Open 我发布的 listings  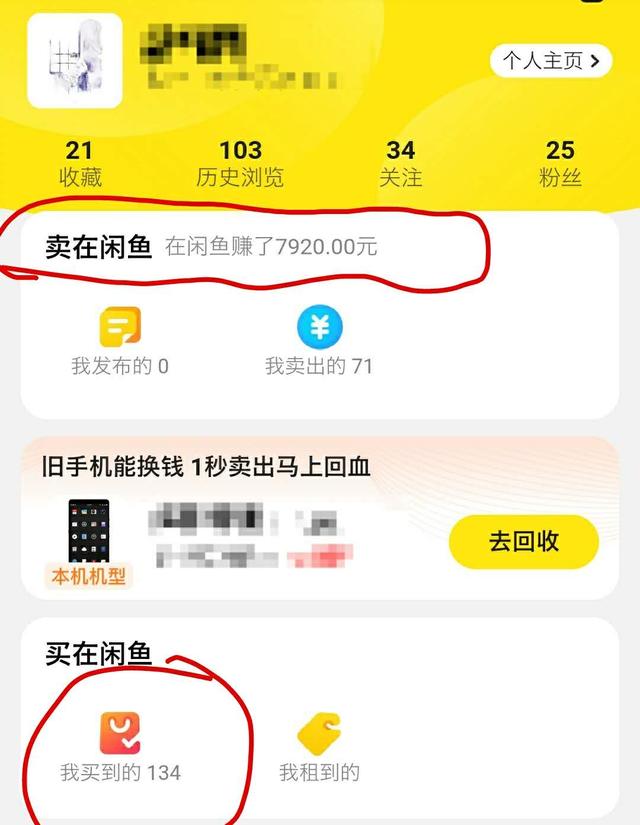(120, 343)
